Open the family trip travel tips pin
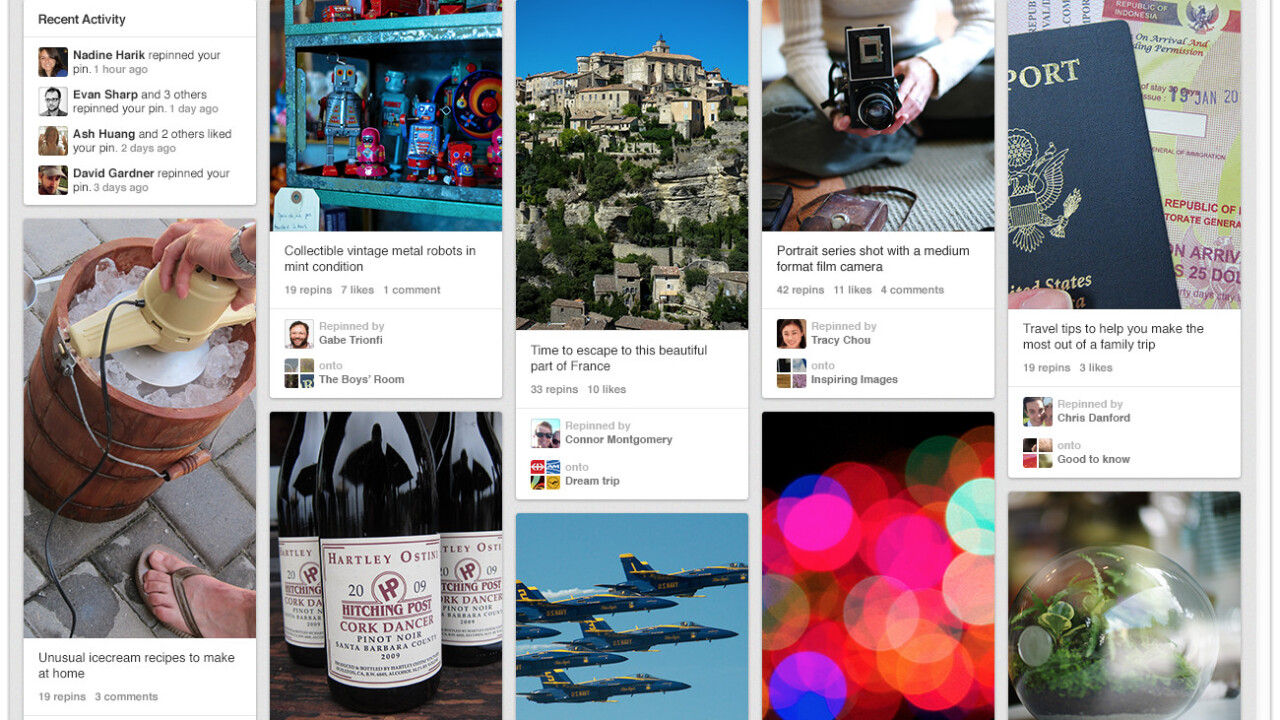This screenshot has height=720, width=1280. point(1124,155)
